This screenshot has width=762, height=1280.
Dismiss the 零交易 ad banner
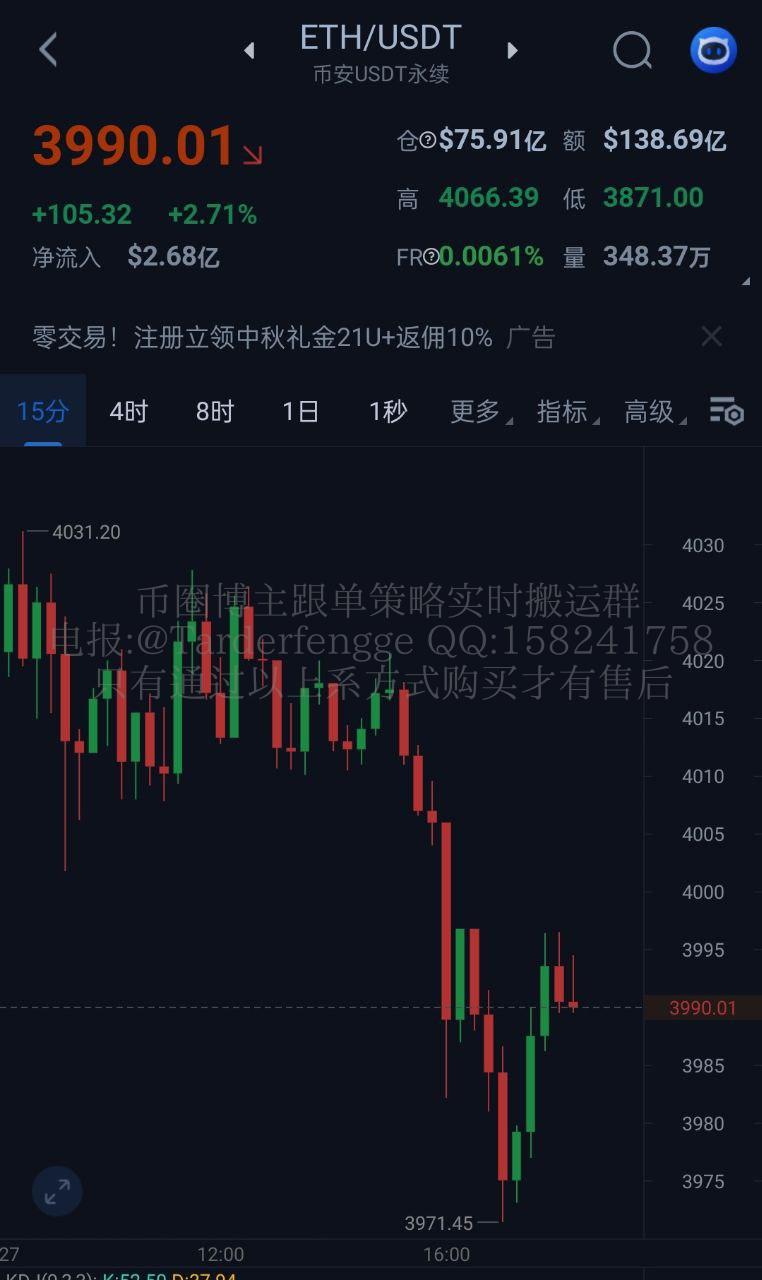click(x=711, y=337)
